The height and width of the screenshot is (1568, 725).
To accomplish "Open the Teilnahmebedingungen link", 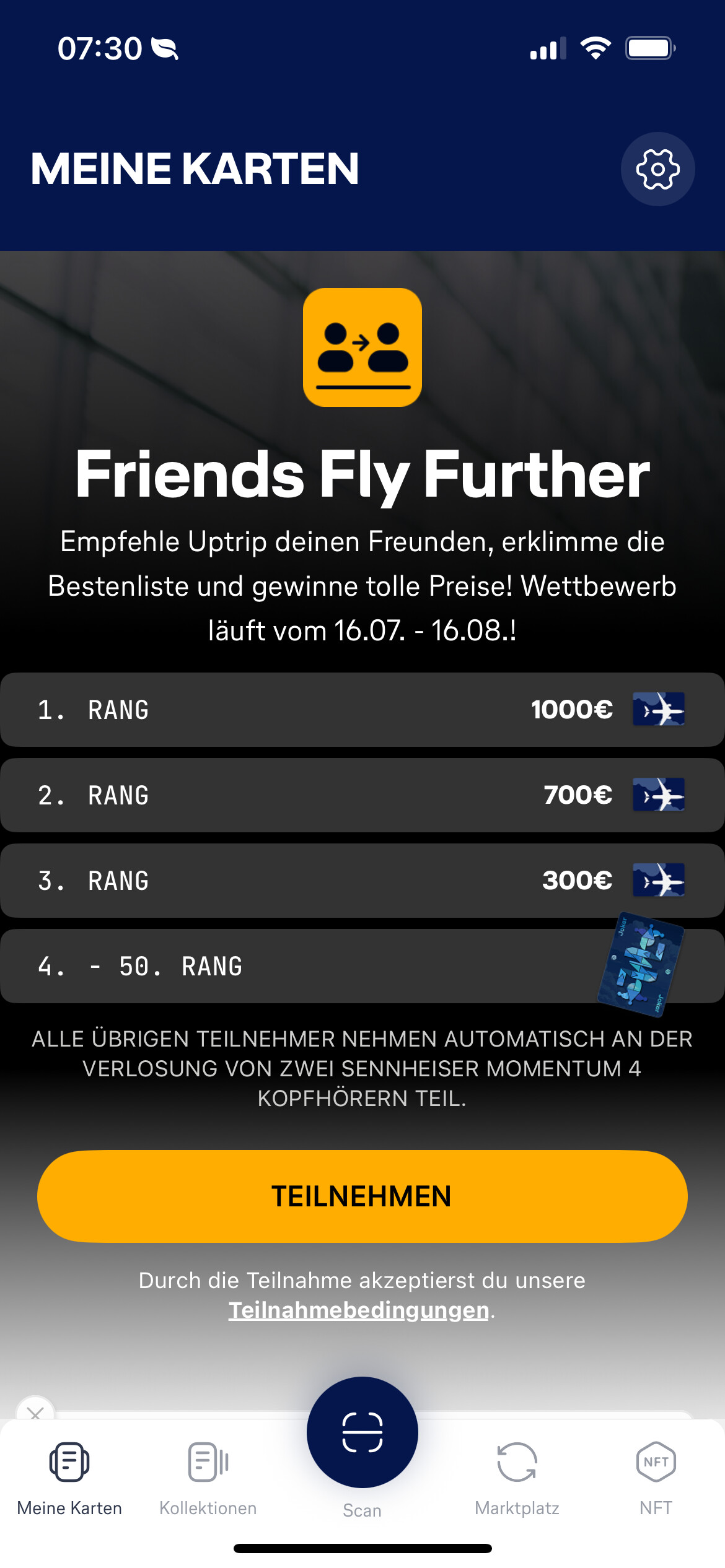I will [x=358, y=1310].
